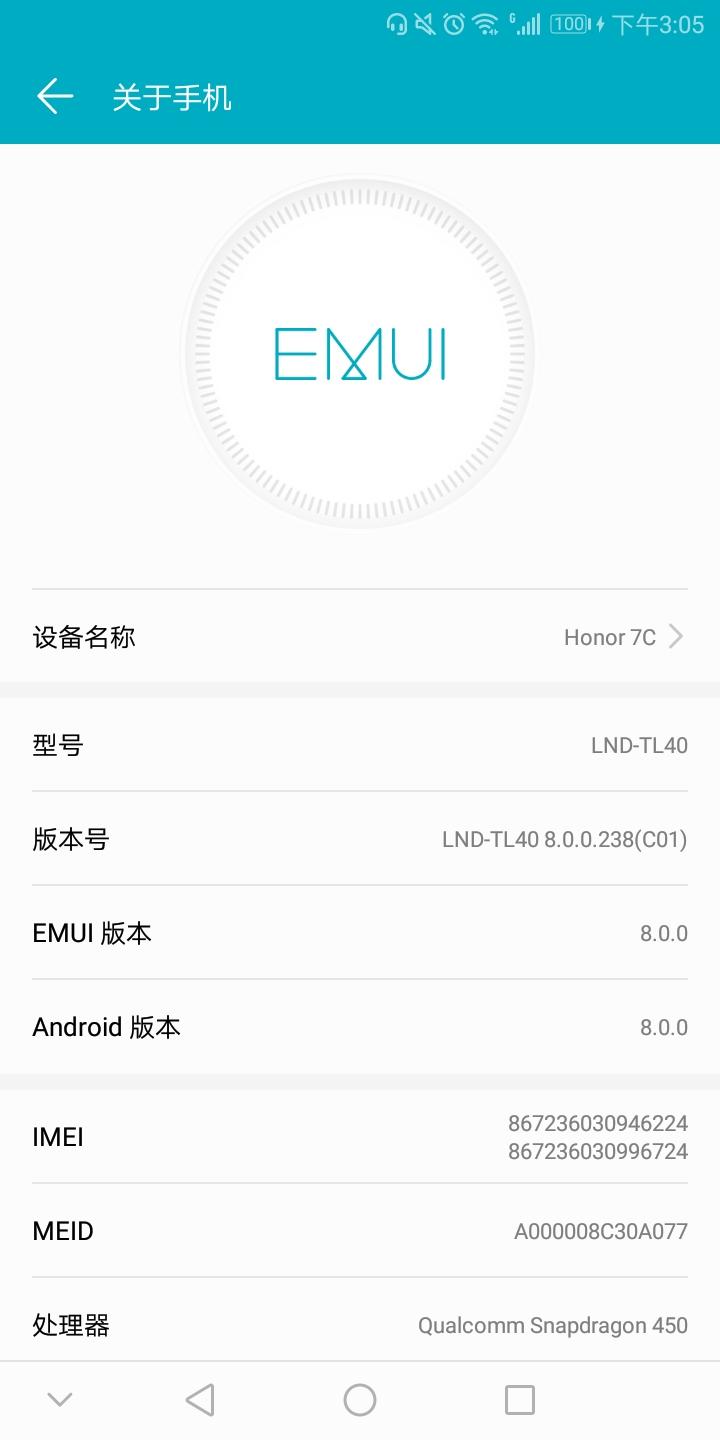The height and width of the screenshot is (1440, 720).
Task: Hide the navigation bar with the down arrow
Action: [x=60, y=1400]
